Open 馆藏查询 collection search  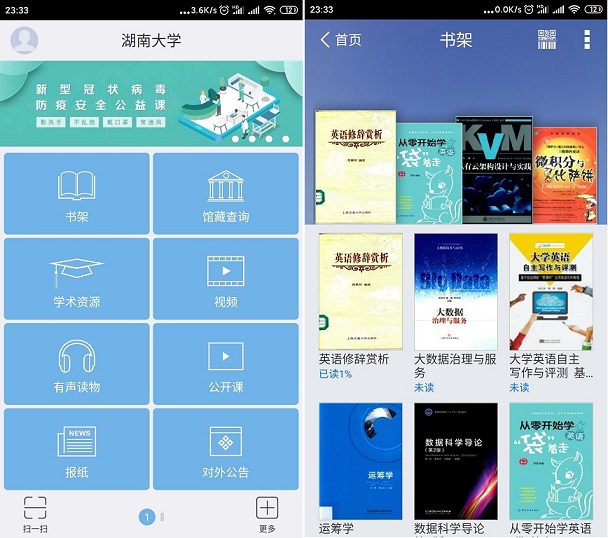click(226, 193)
